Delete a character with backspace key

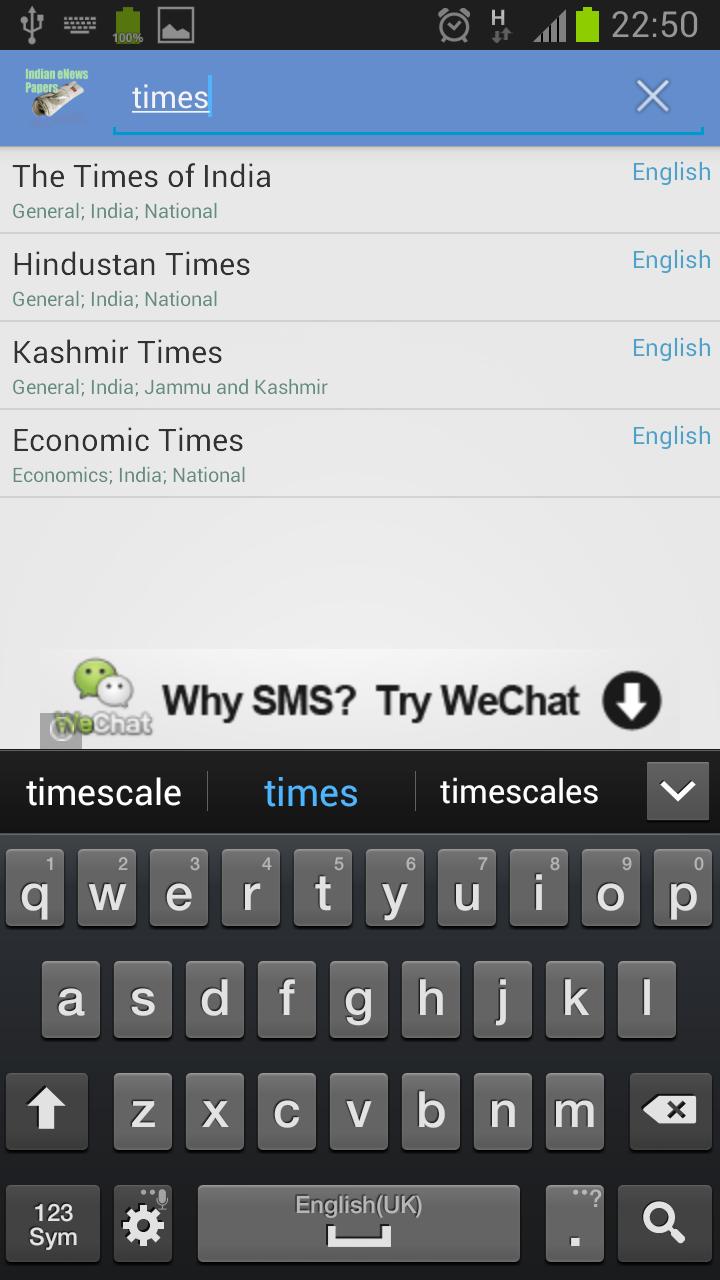pos(669,1111)
